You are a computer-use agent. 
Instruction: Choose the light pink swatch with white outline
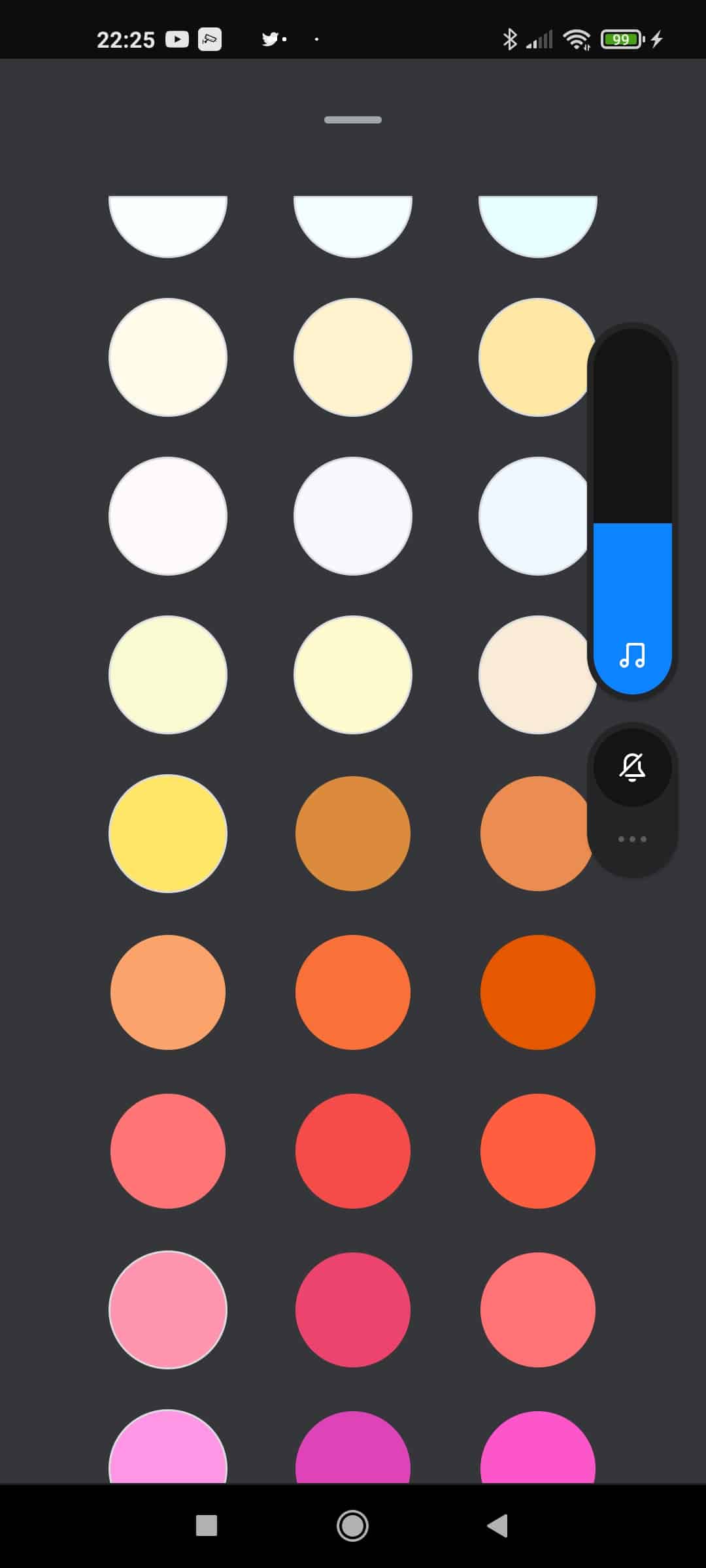point(168,1310)
